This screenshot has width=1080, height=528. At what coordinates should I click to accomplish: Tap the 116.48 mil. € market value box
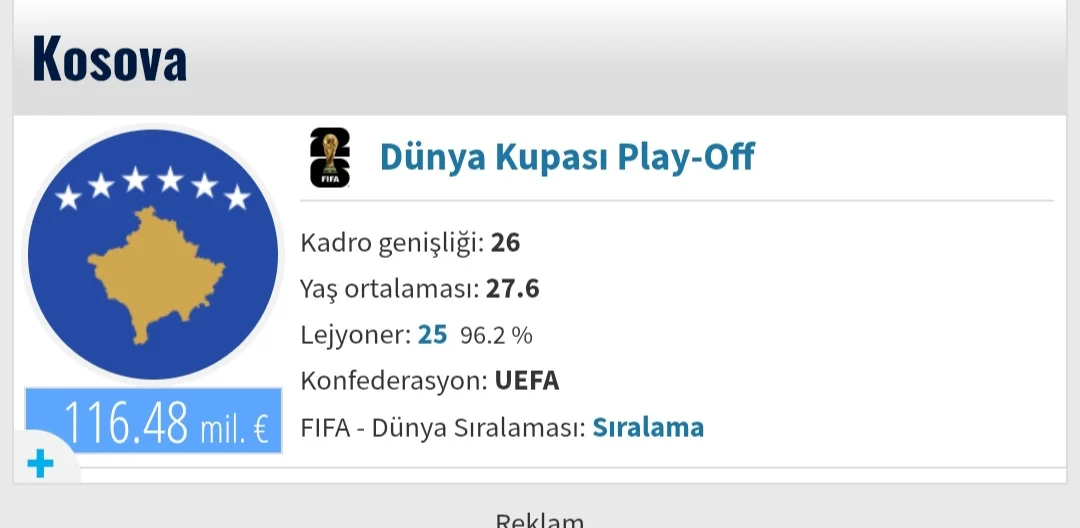pyautogui.click(x=165, y=422)
